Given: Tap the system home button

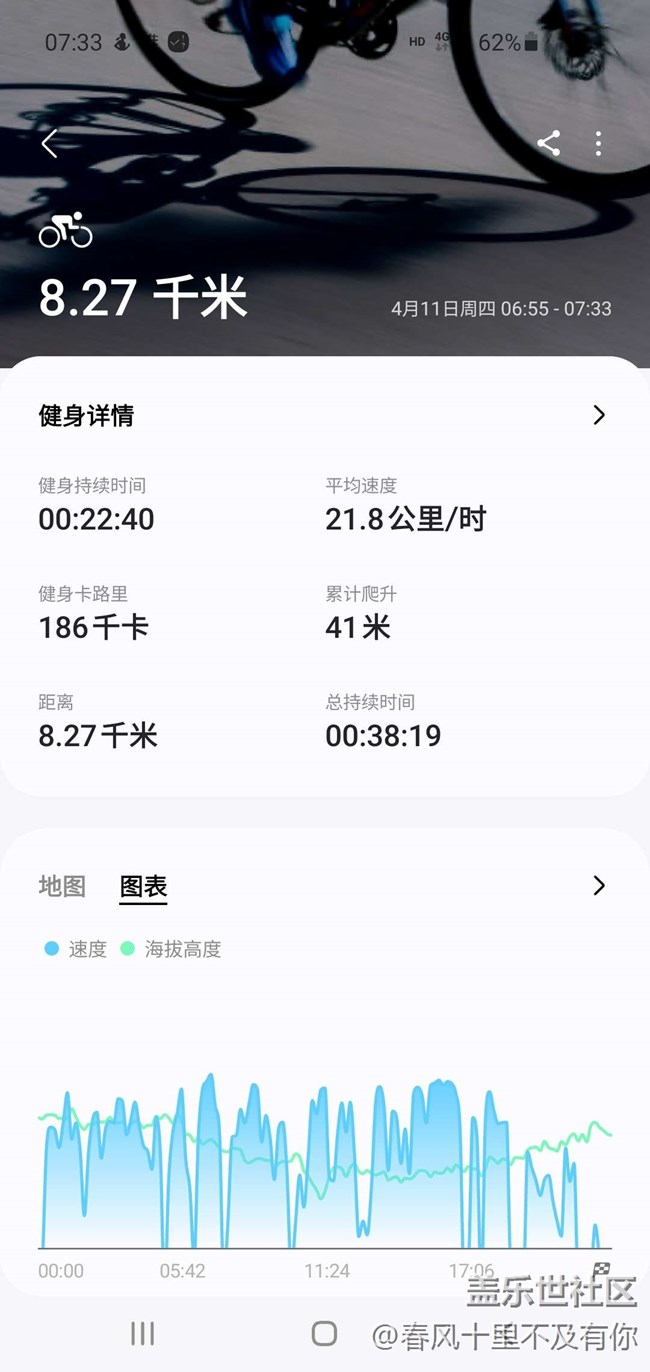Looking at the screenshot, I should tap(324, 1332).
